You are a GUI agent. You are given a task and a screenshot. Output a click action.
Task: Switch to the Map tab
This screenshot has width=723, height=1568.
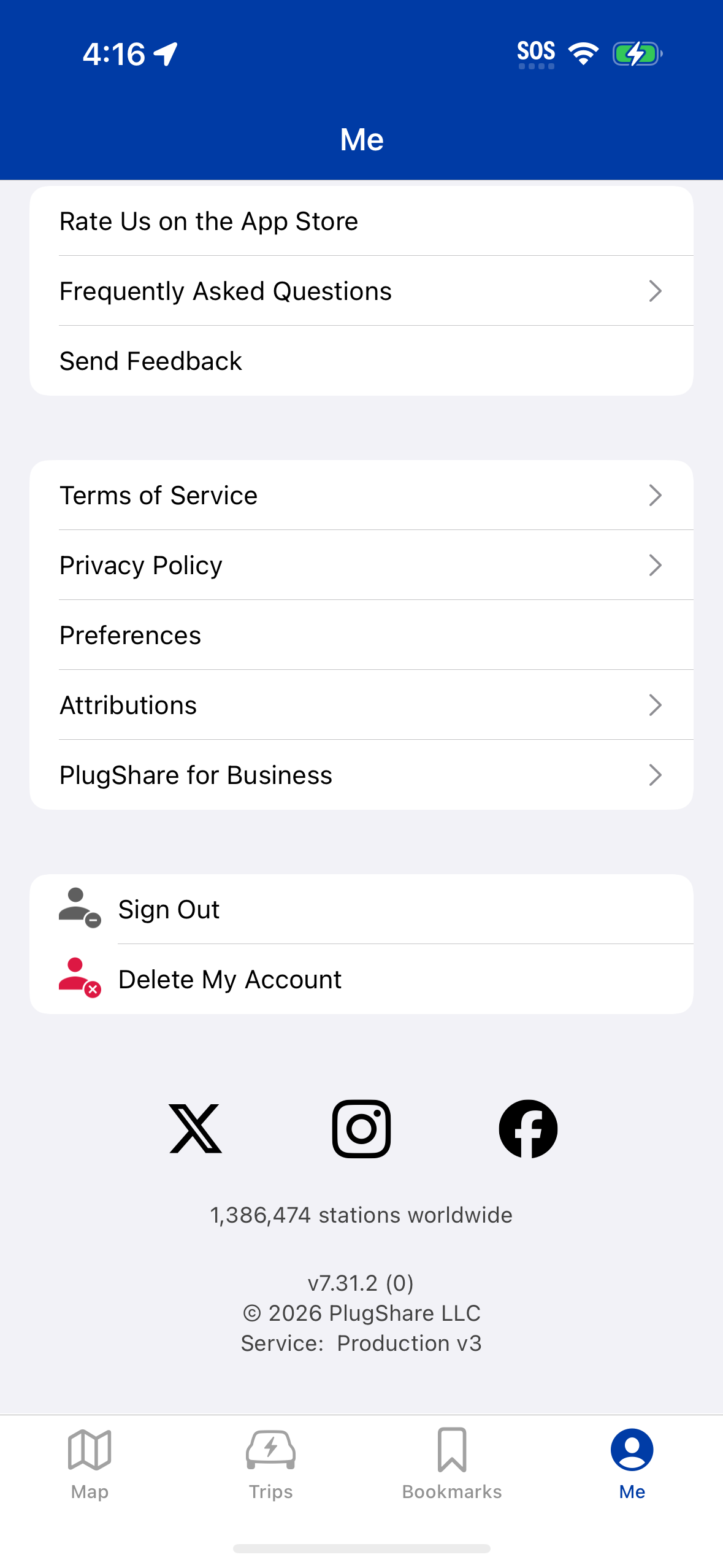90,1463
